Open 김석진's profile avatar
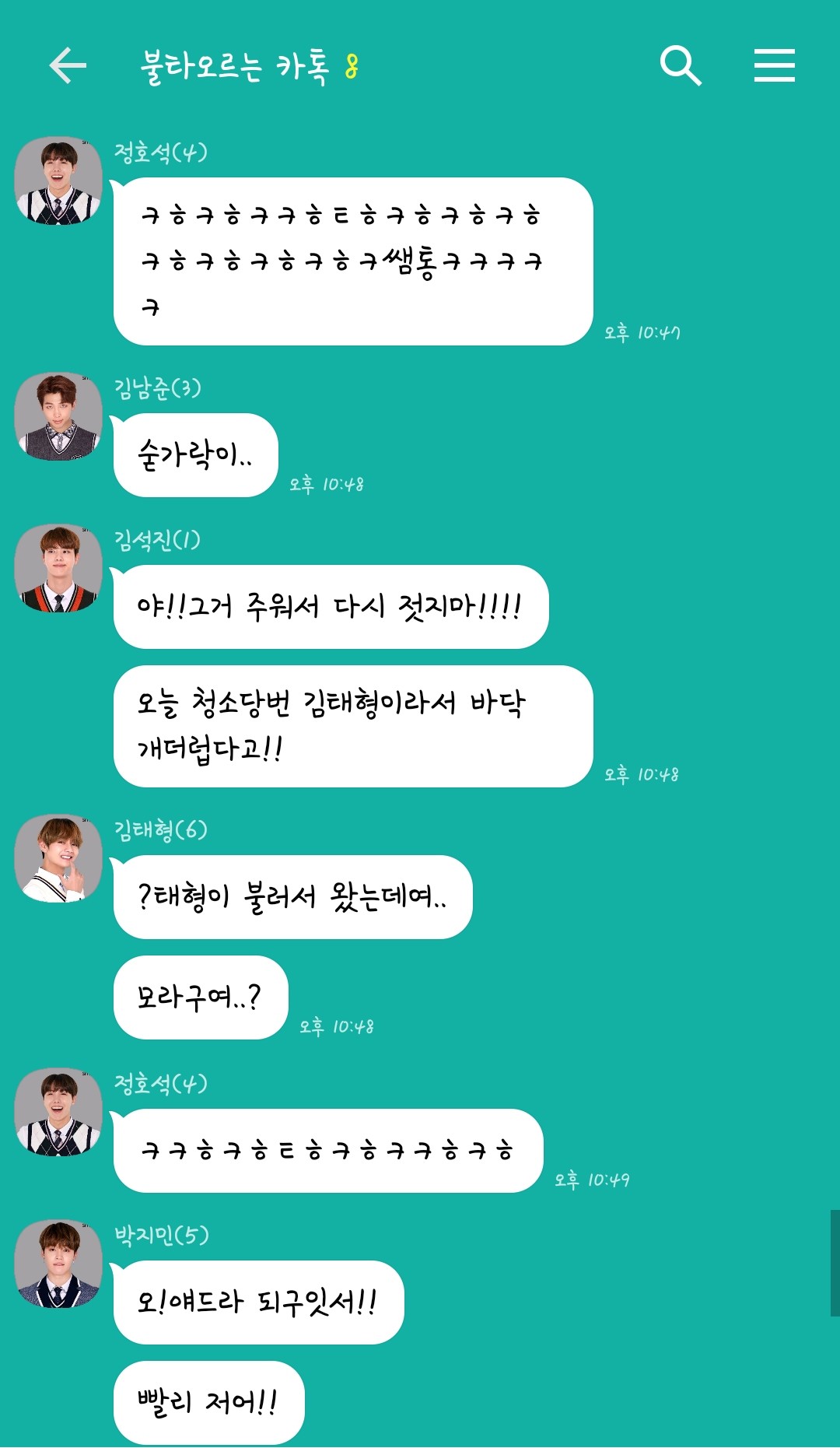The width and height of the screenshot is (840, 1448). 59,568
